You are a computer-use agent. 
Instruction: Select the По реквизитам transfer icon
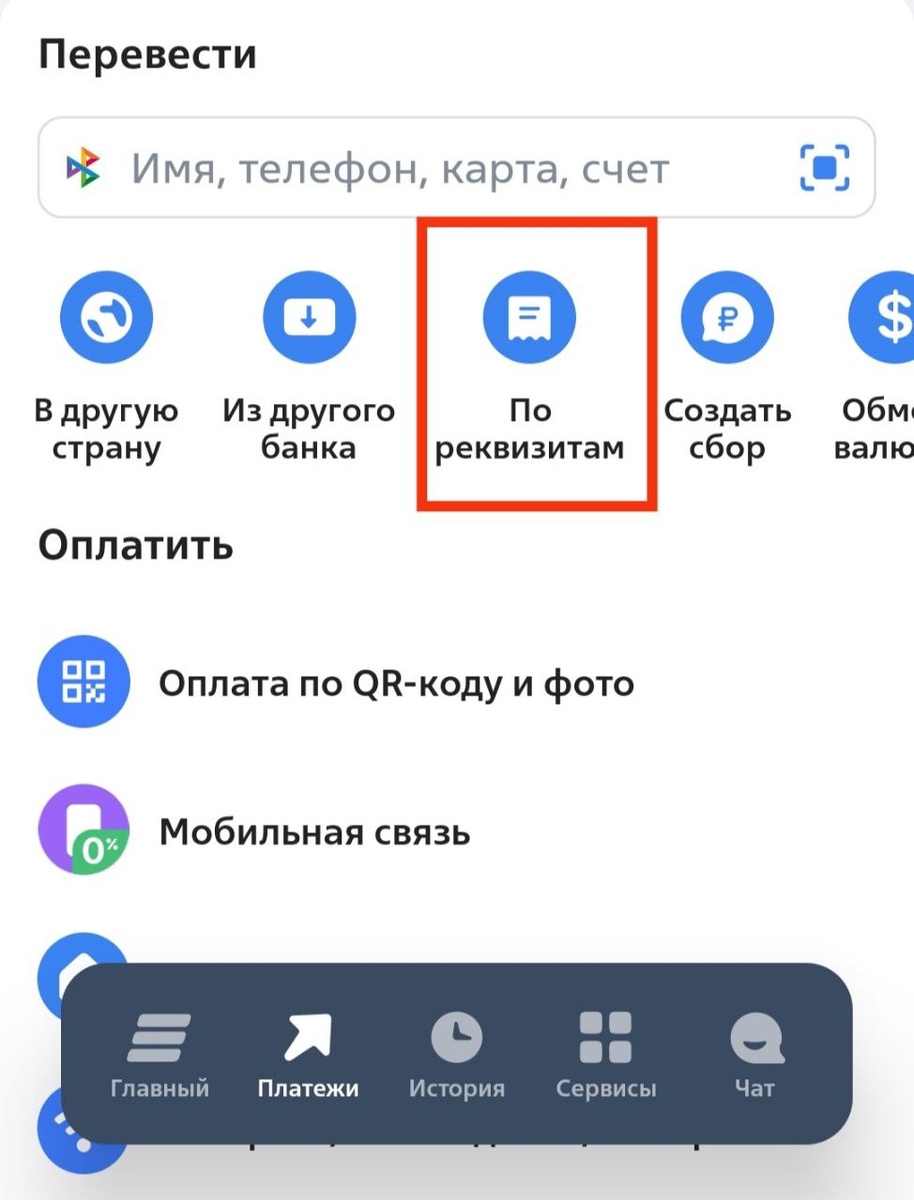pos(529,316)
